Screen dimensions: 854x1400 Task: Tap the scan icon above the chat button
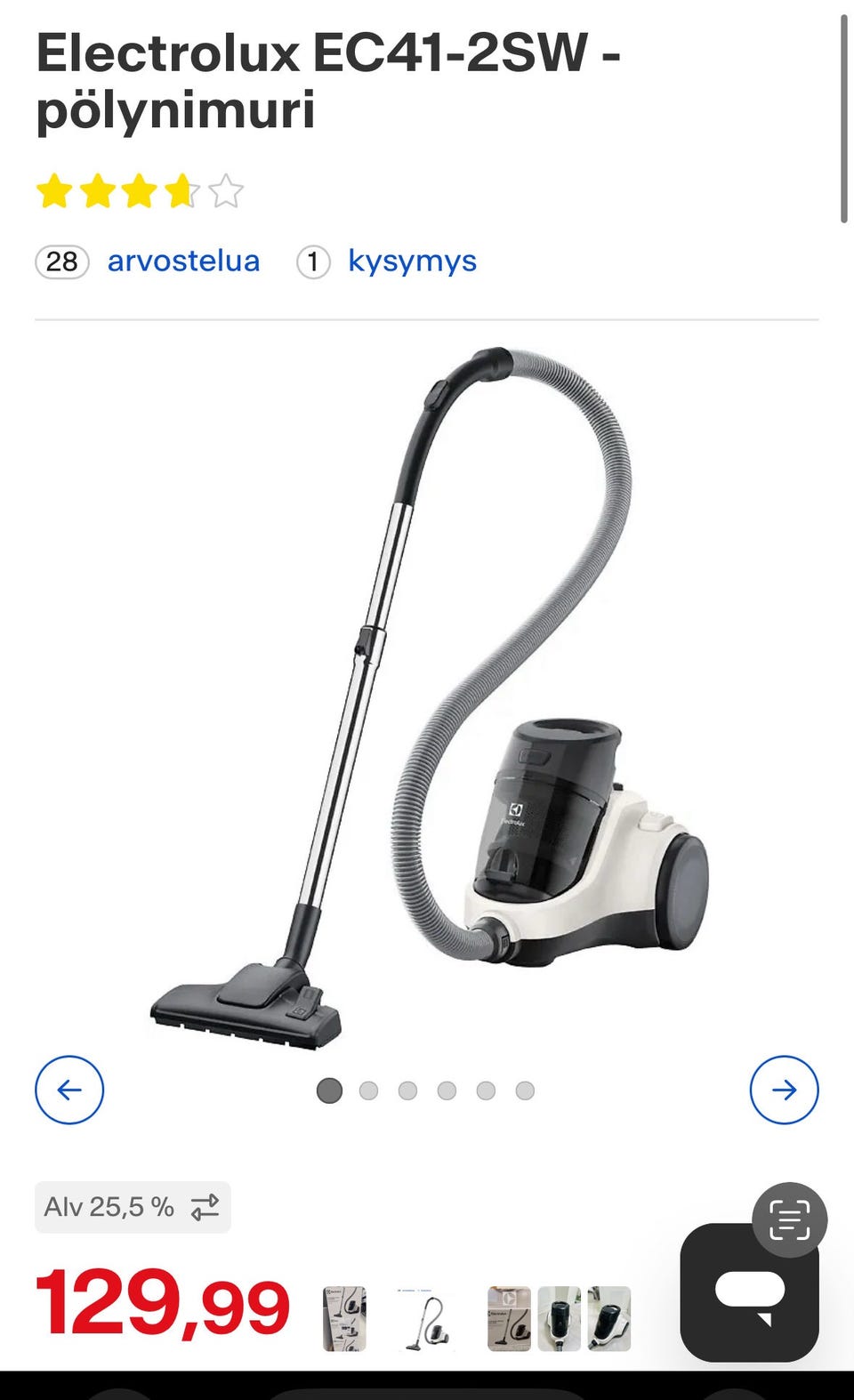(x=789, y=1219)
